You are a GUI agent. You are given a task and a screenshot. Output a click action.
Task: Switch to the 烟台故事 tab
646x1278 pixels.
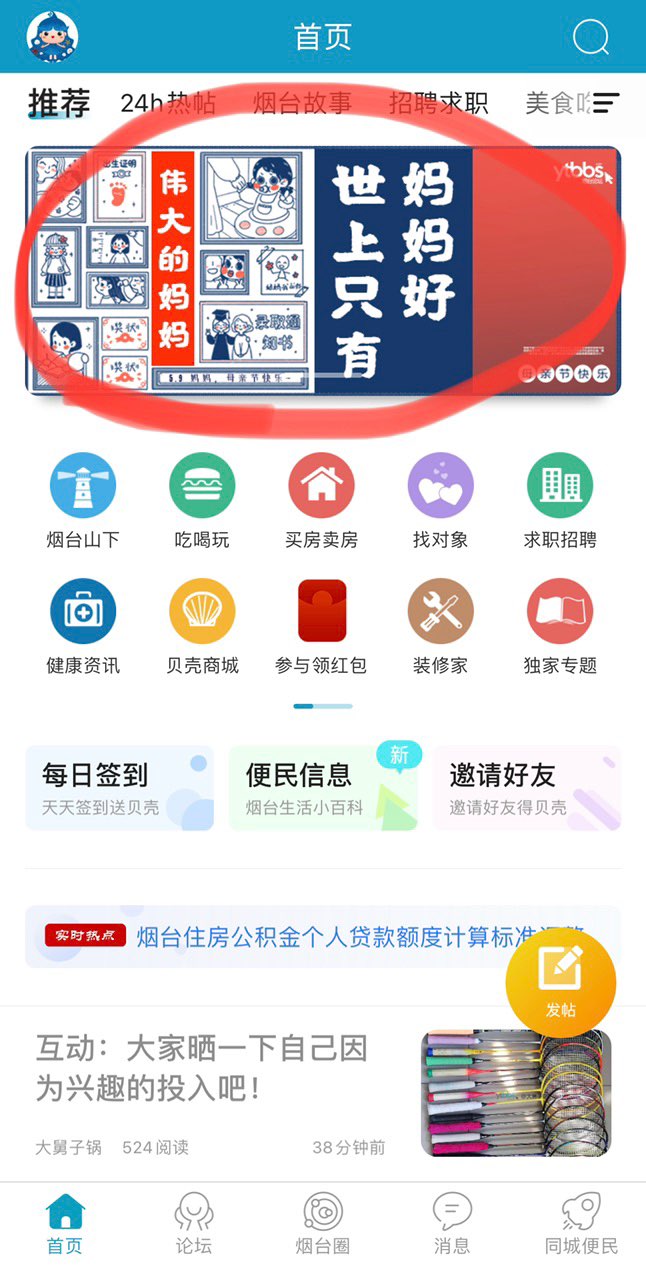click(302, 103)
